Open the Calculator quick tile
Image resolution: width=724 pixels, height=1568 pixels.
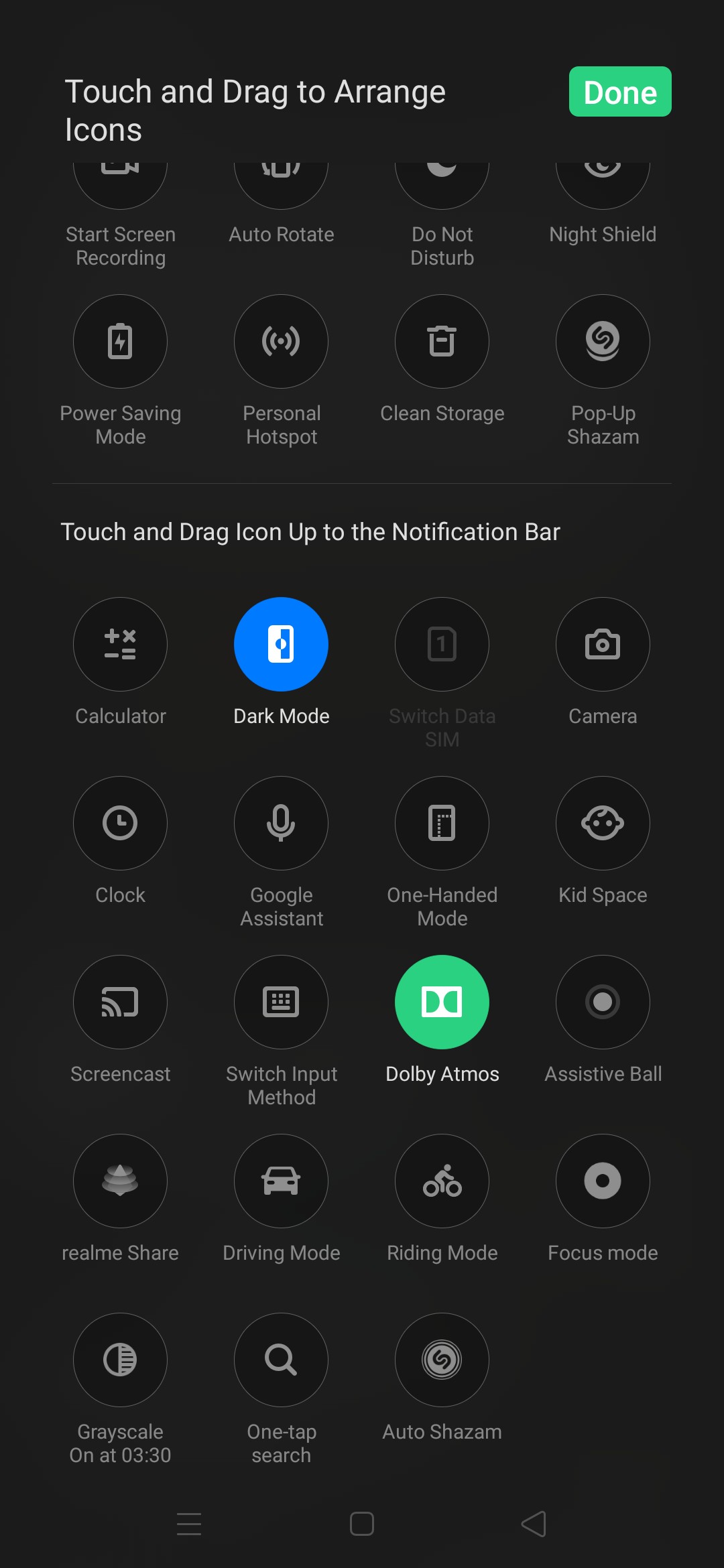click(120, 644)
